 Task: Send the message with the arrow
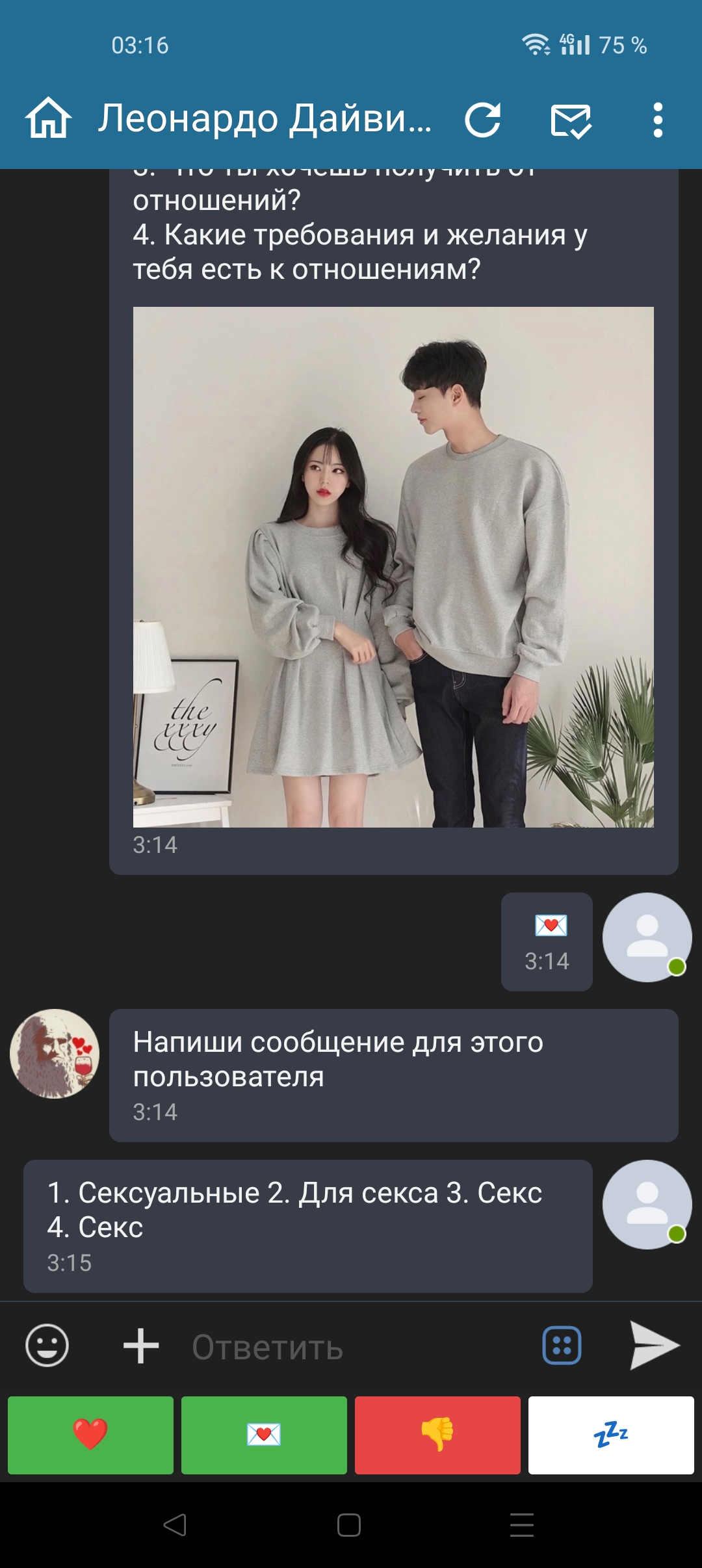click(655, 1346)
